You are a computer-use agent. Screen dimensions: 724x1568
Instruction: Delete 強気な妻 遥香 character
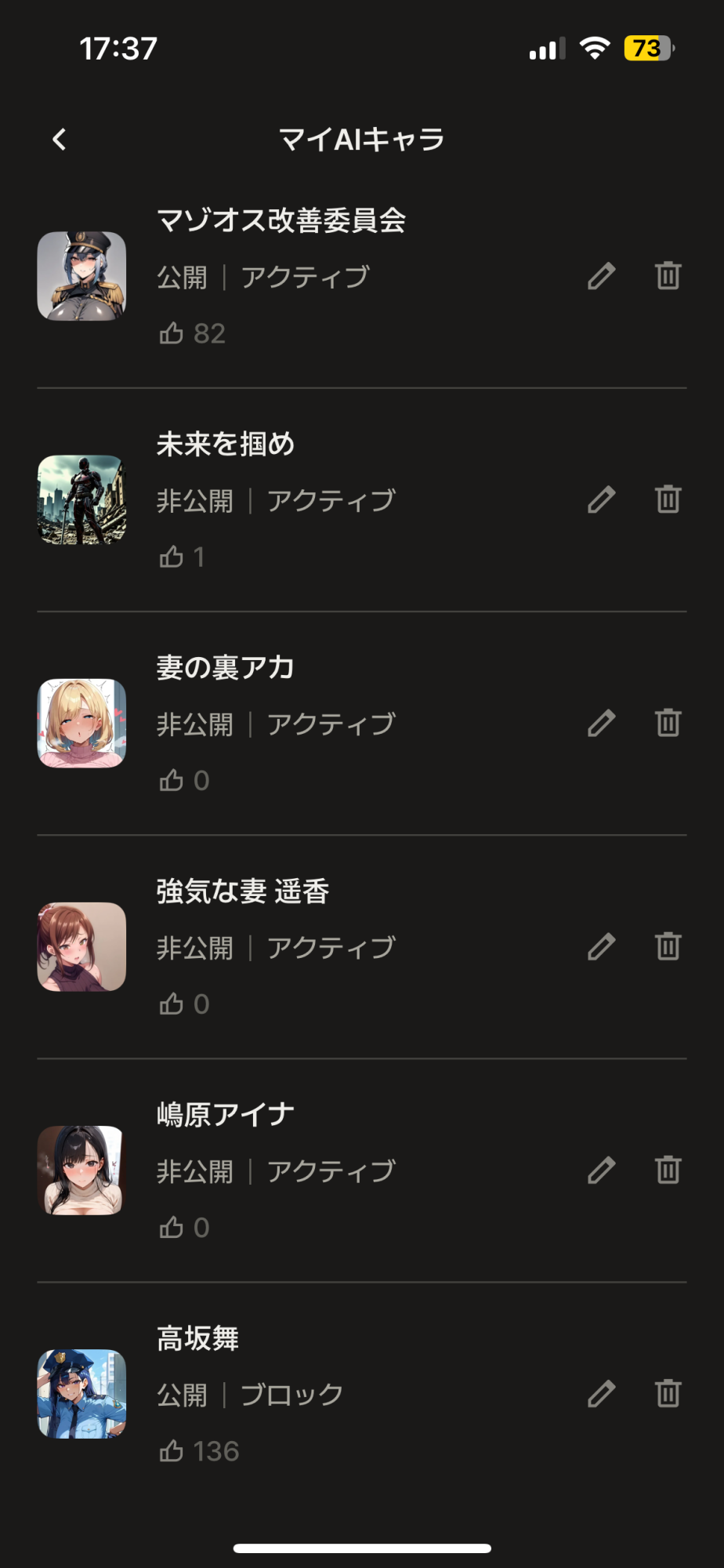[668, 946]
